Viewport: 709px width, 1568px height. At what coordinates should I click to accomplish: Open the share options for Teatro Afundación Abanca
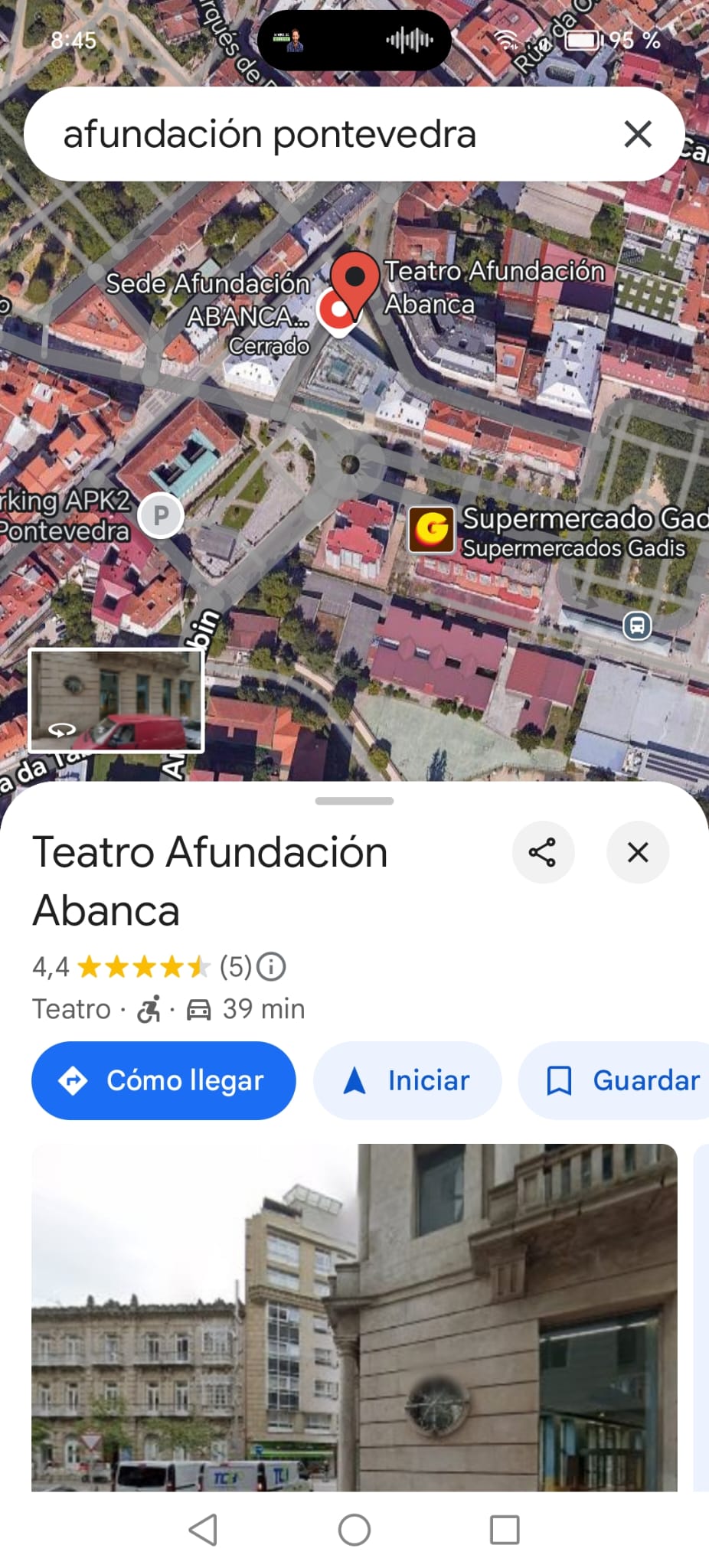pos(544,852)
